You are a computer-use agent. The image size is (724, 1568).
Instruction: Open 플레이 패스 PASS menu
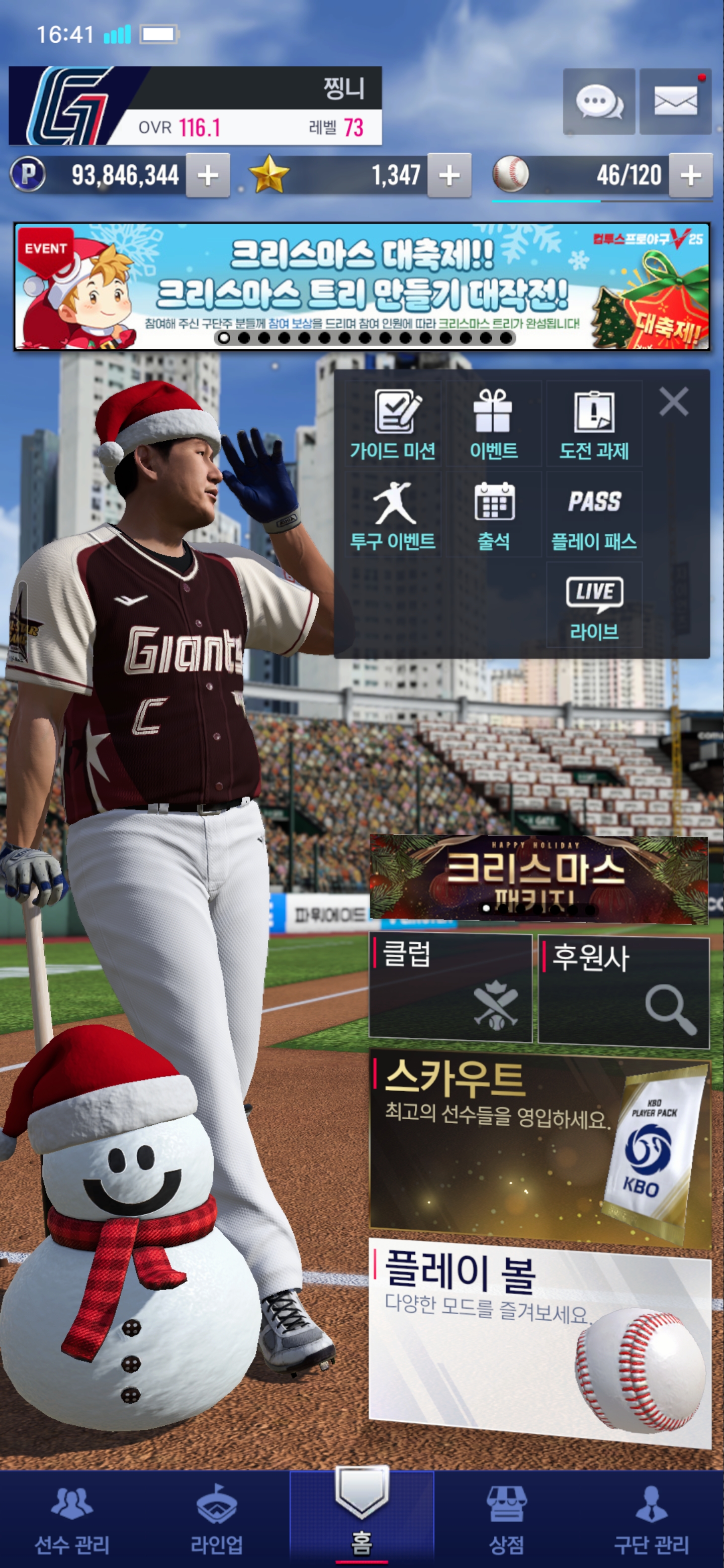594,515
